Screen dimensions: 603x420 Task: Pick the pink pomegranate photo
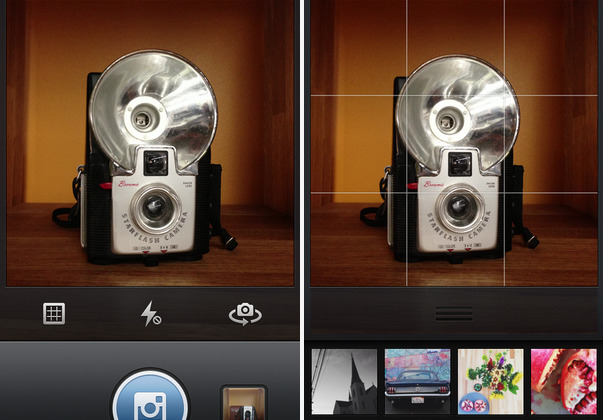tap(565, 381)
